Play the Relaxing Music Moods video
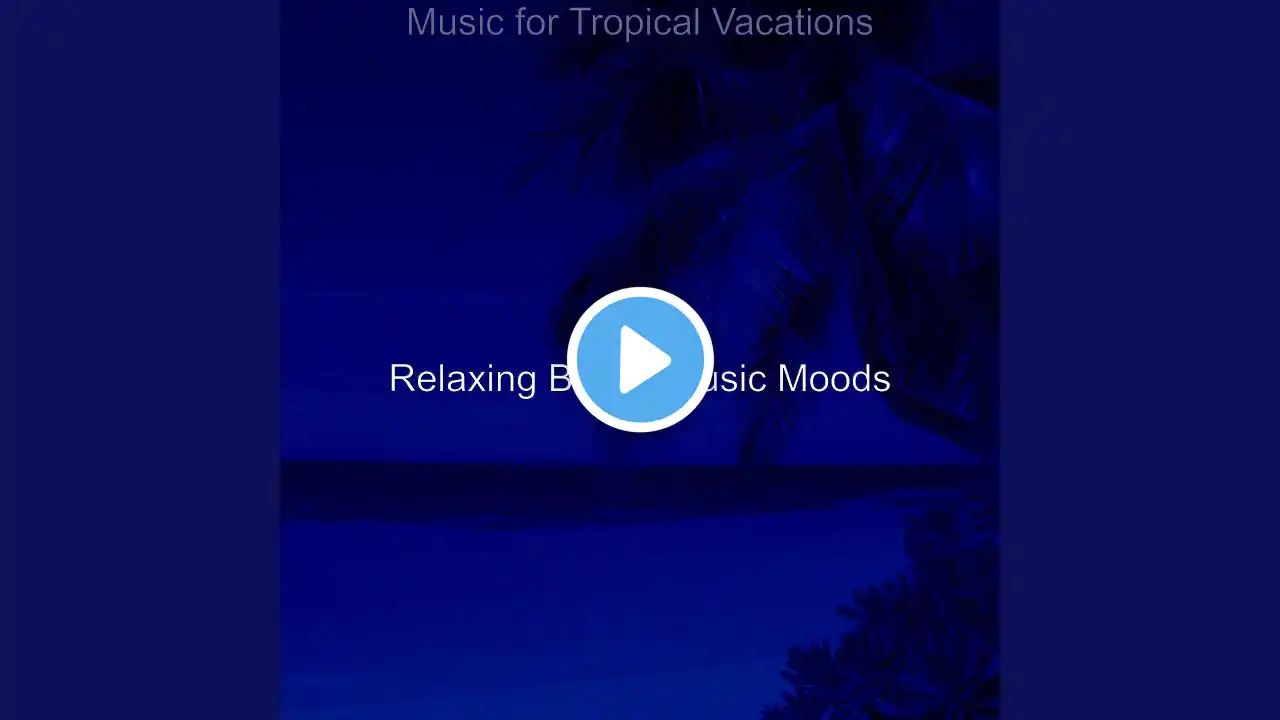This screenshot has width=1280, height=720. tap(640, 360)
